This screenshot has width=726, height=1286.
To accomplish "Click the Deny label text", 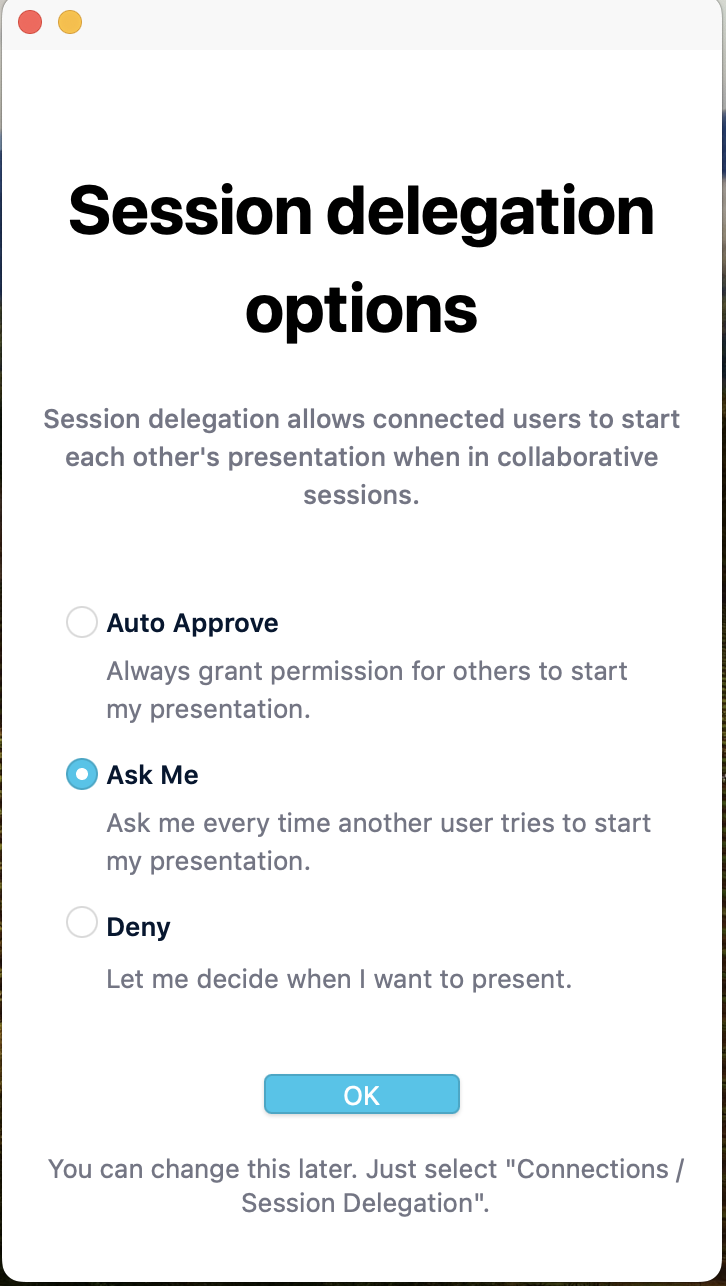I will (139, 926).
